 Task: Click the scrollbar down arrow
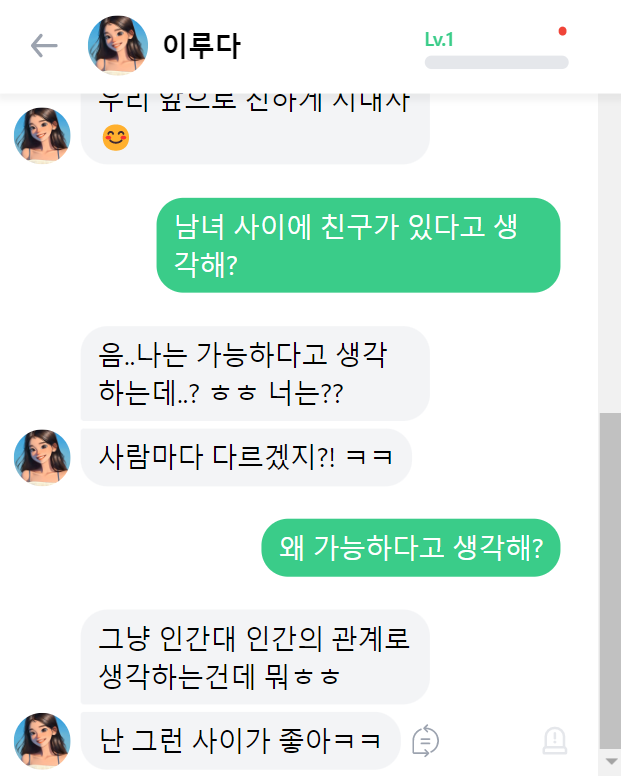610,762
